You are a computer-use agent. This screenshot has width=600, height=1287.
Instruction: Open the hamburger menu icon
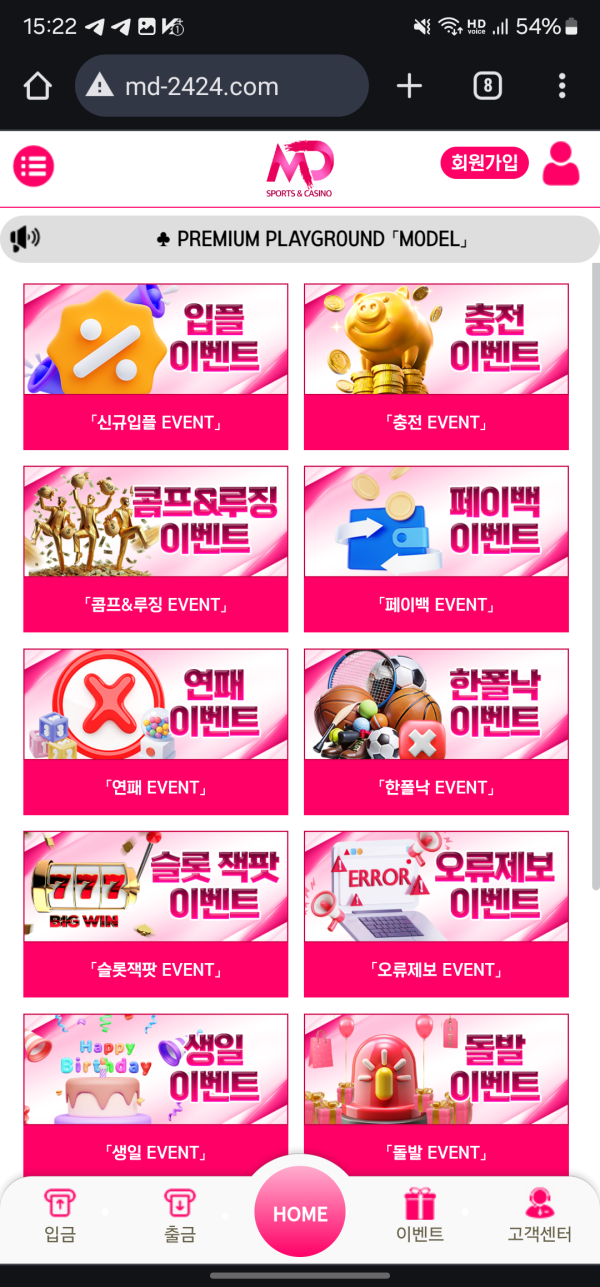33,165
